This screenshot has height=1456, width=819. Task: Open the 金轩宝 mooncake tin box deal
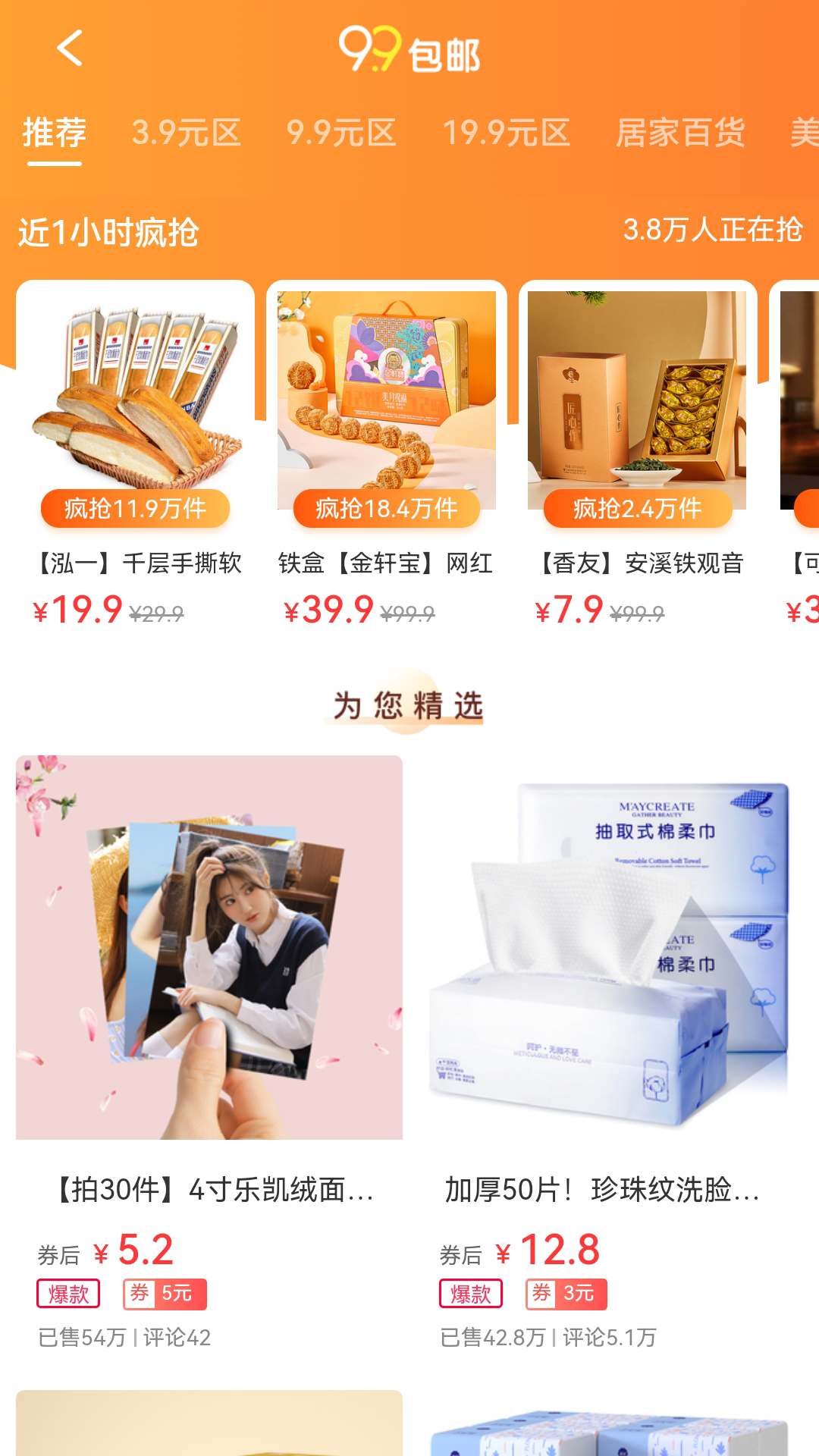pos(387,455)
